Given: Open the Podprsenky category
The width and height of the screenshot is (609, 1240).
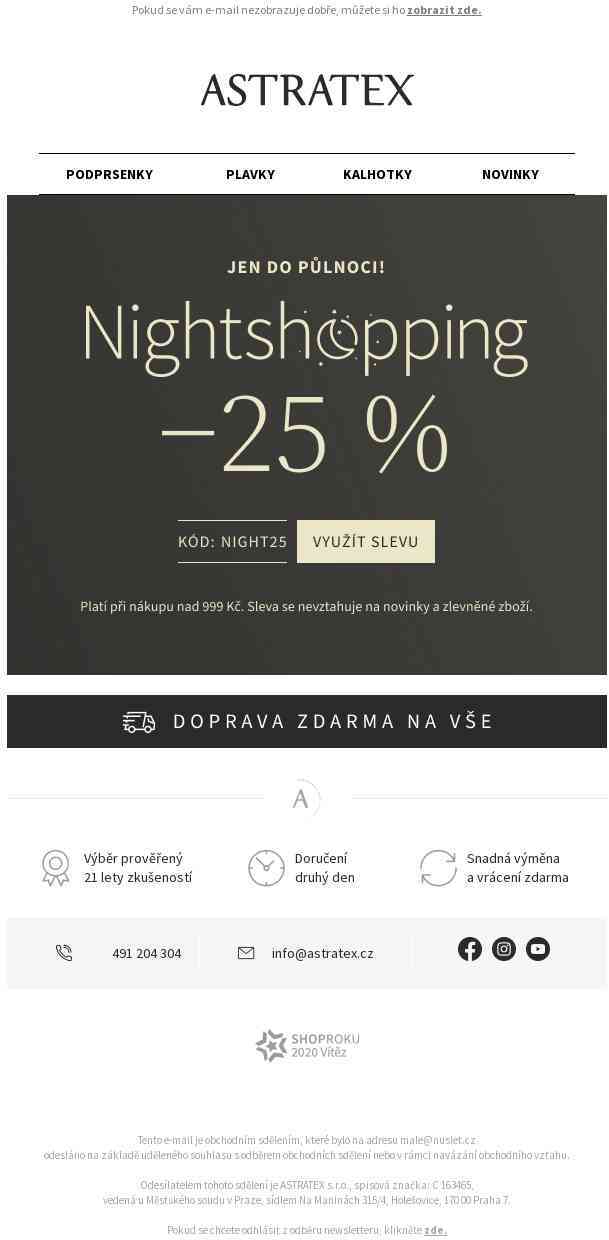Looking at the screenshot, I should click(109, 174).
